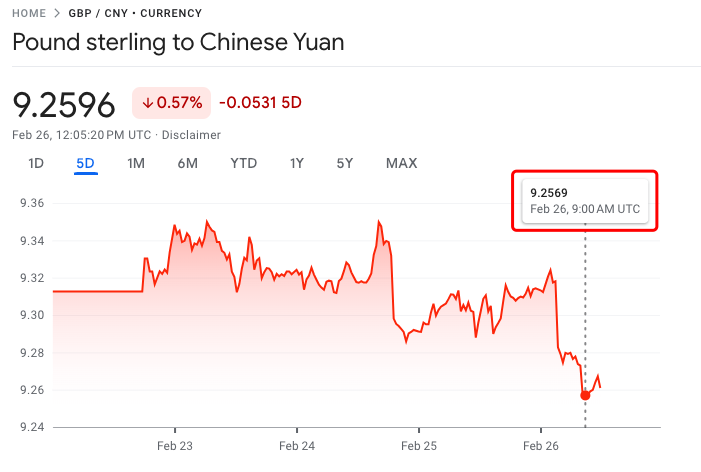
Task: Switch chart to 1D range
Action: point(36,163)
